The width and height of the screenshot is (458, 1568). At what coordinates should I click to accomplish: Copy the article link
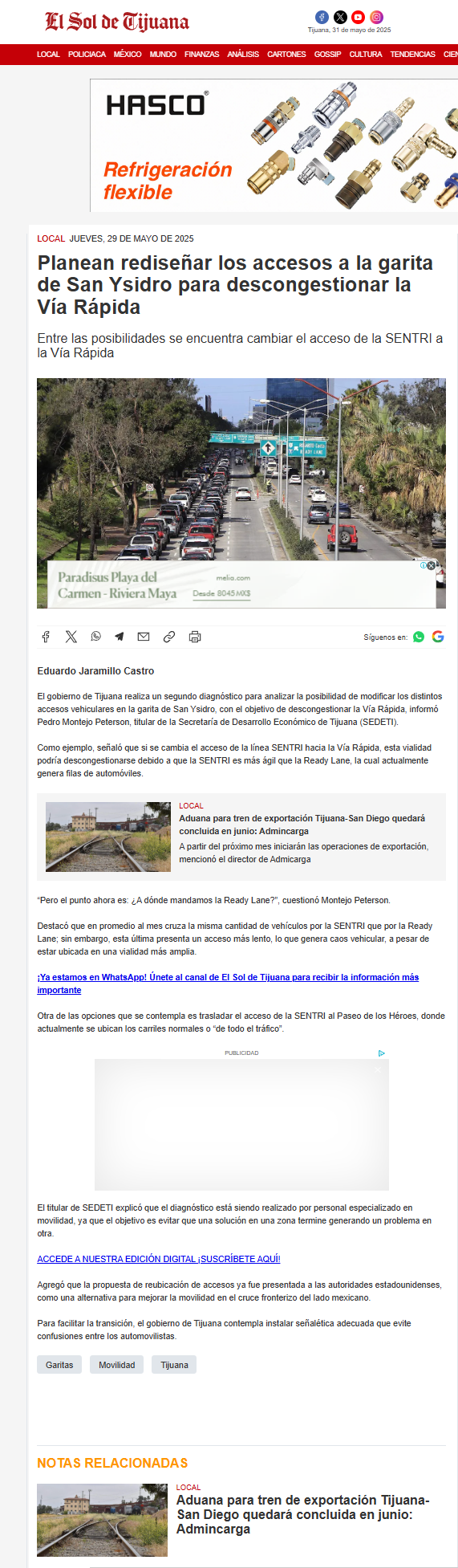click(169, 637)
